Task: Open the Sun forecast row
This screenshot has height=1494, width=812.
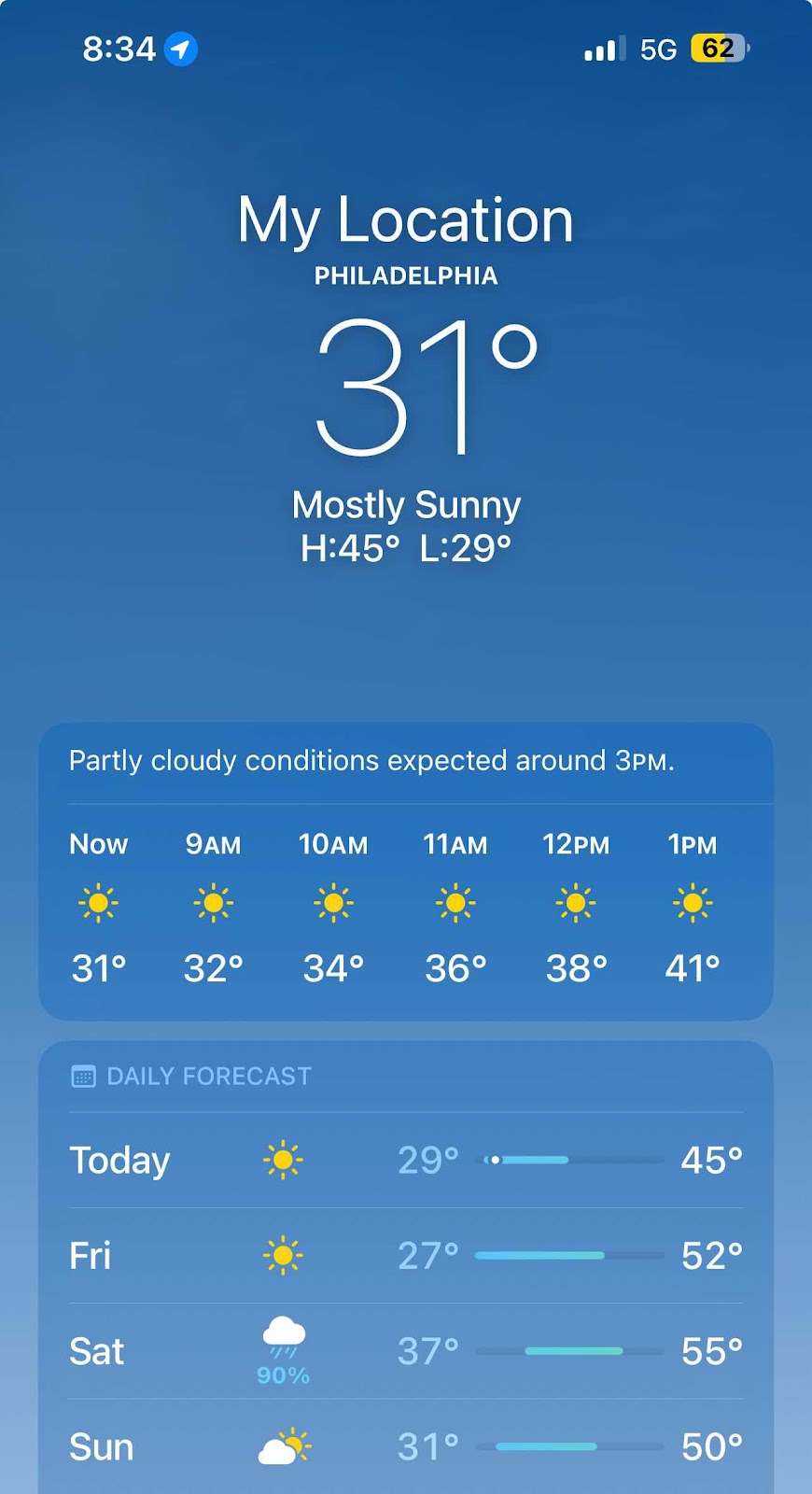Action: (405, 1446)
